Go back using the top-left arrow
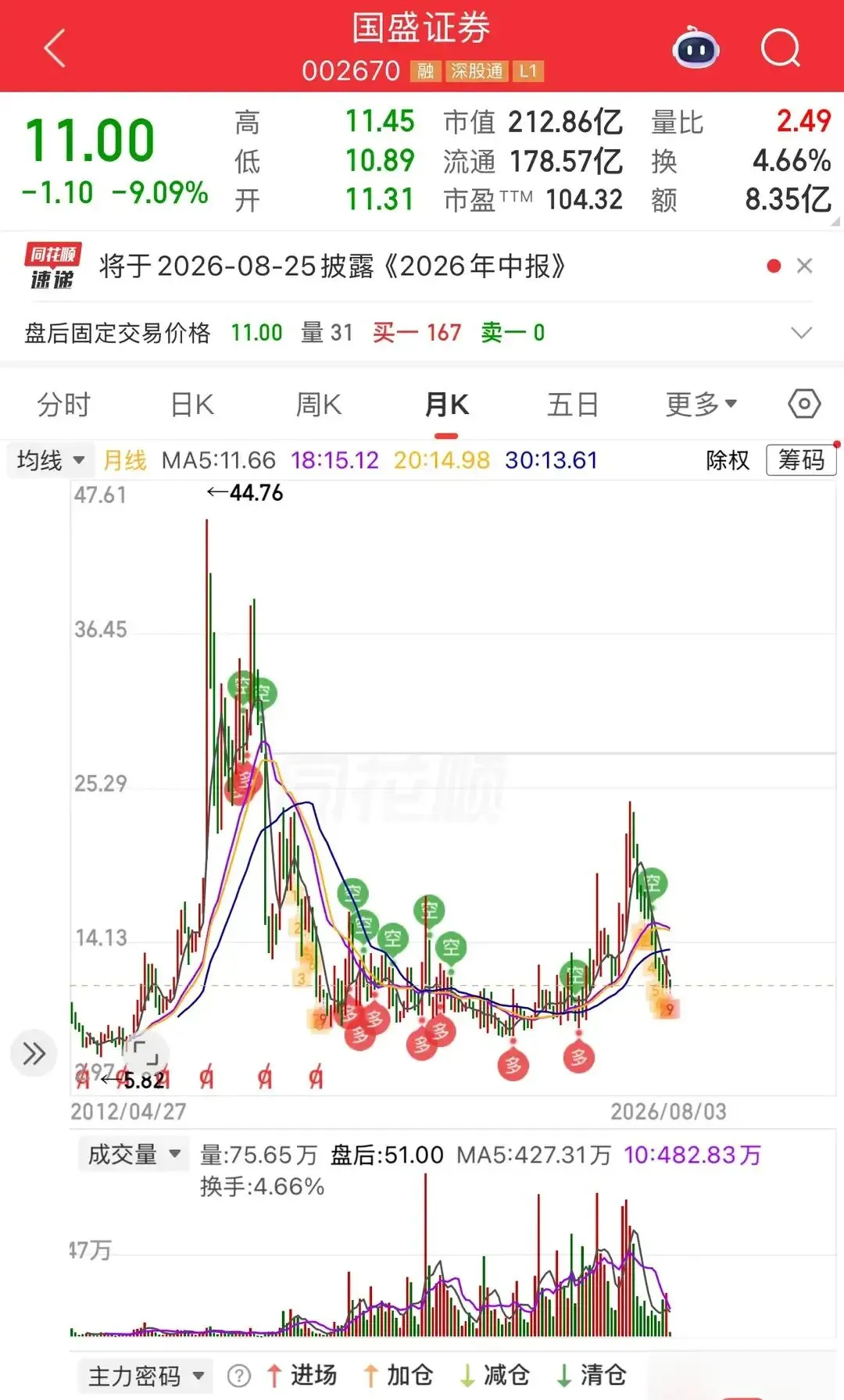Screen dimensions: 844x1400 [55, 48]
